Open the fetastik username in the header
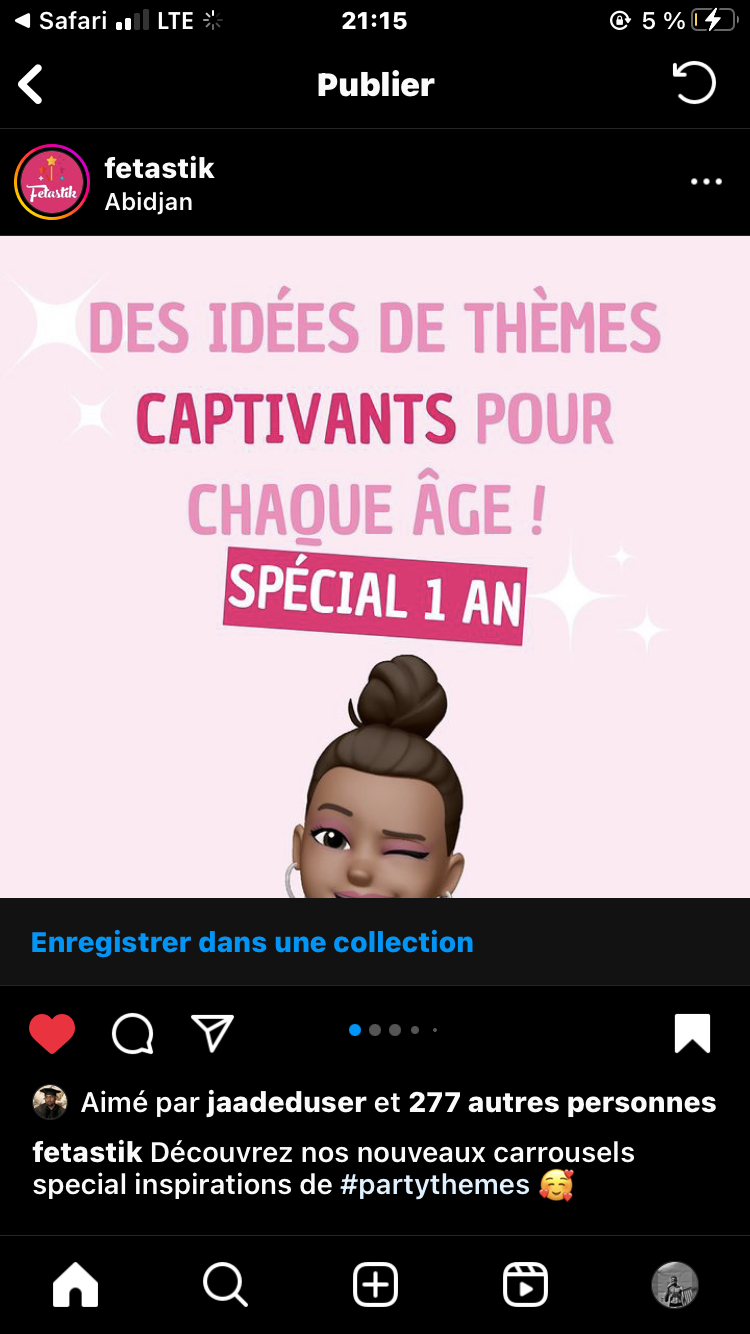750x1334 pixels. coord(159,167)
